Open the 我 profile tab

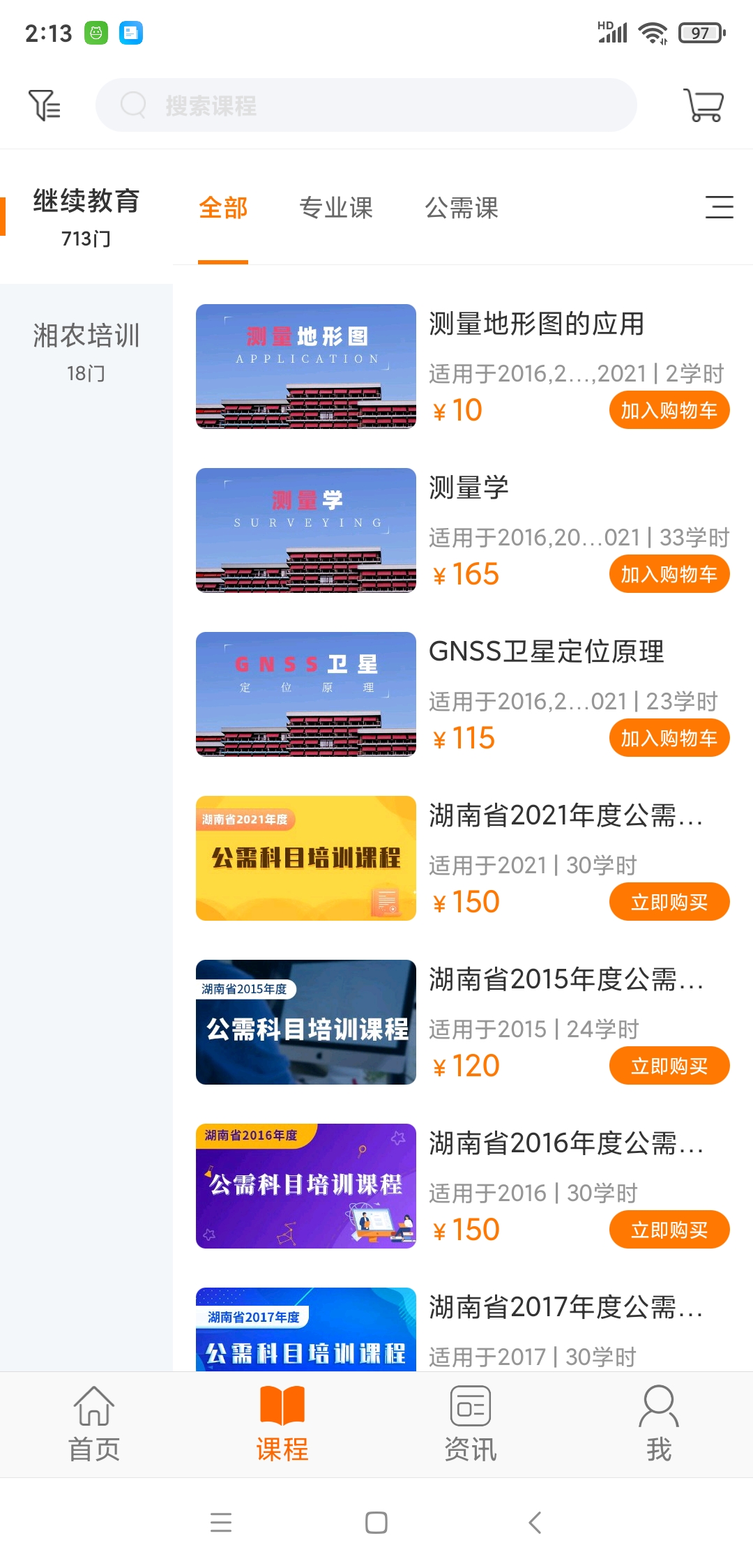pos(658,1424)
